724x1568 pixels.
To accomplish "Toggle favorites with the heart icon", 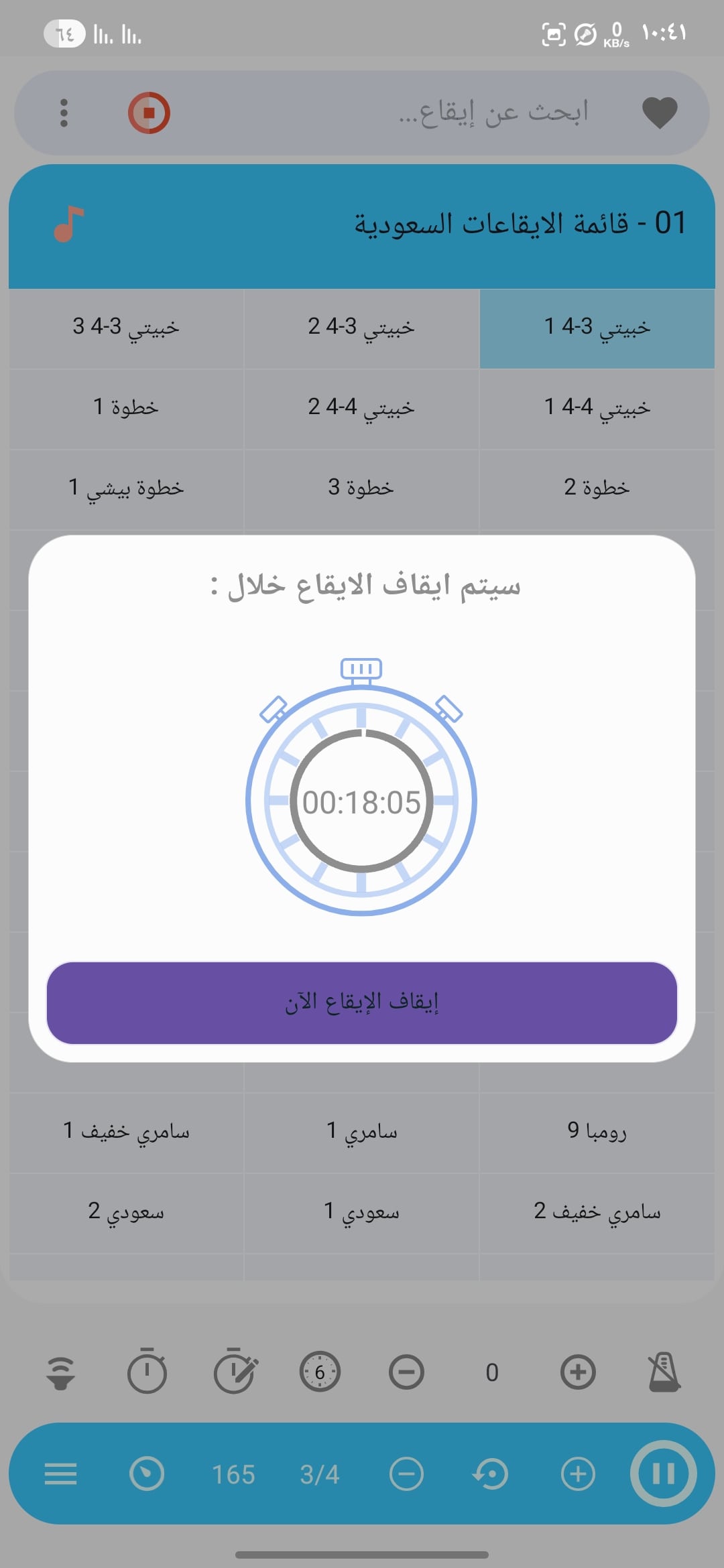I will tap(659, 114).
